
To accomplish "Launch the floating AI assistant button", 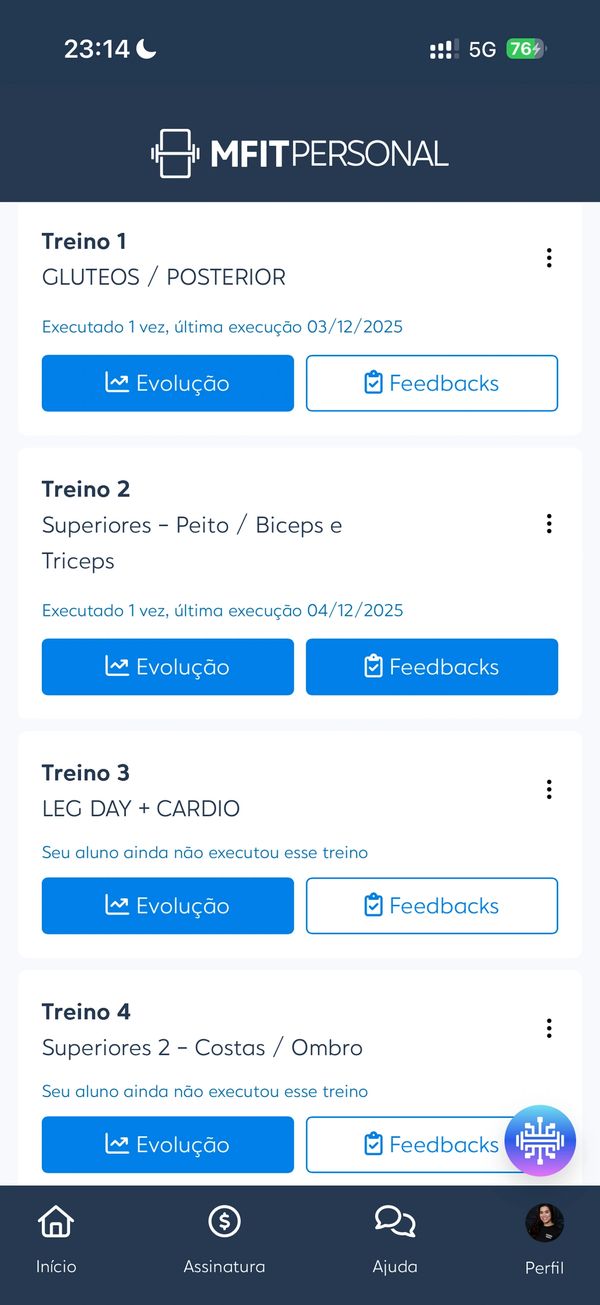I will click(540, 1140).
